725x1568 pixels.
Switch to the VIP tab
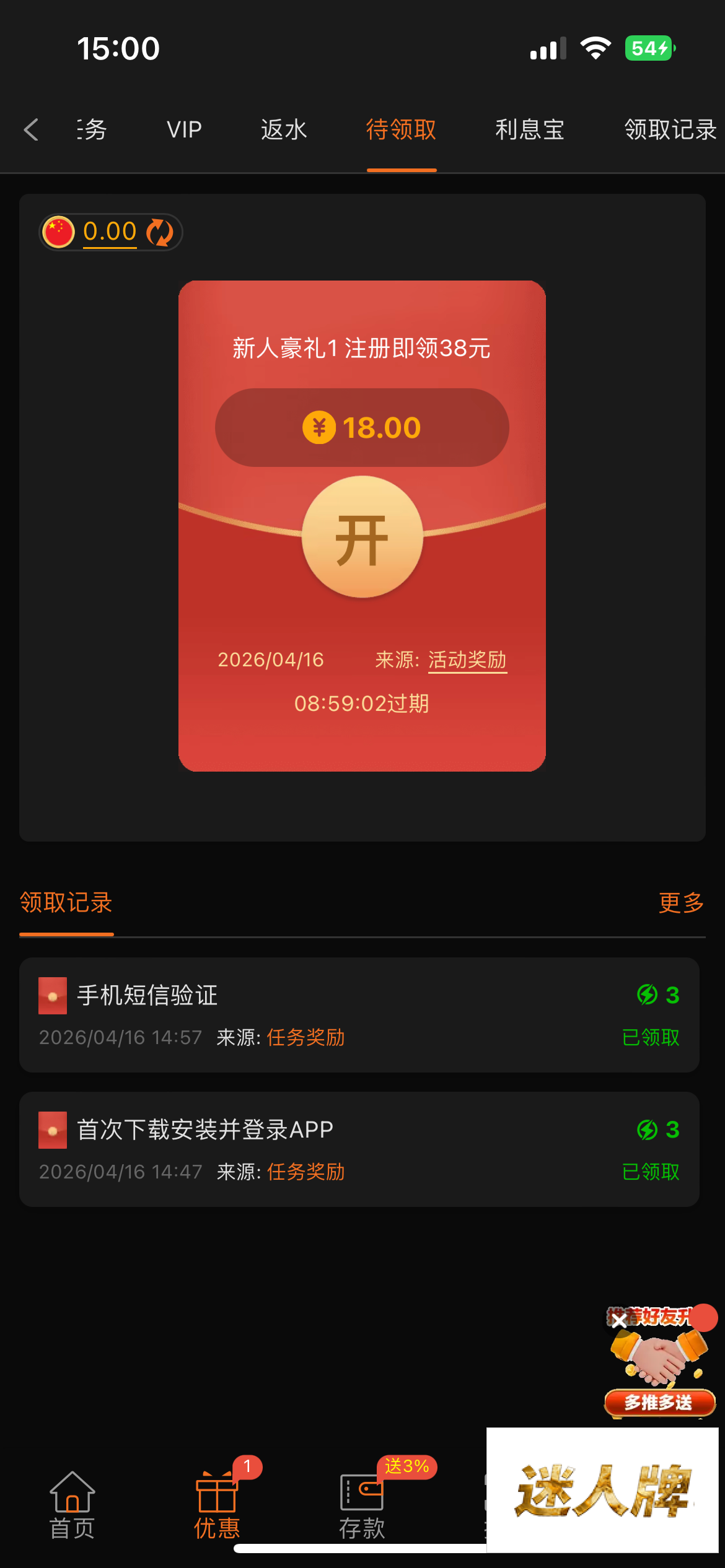[x=184, y=130]
